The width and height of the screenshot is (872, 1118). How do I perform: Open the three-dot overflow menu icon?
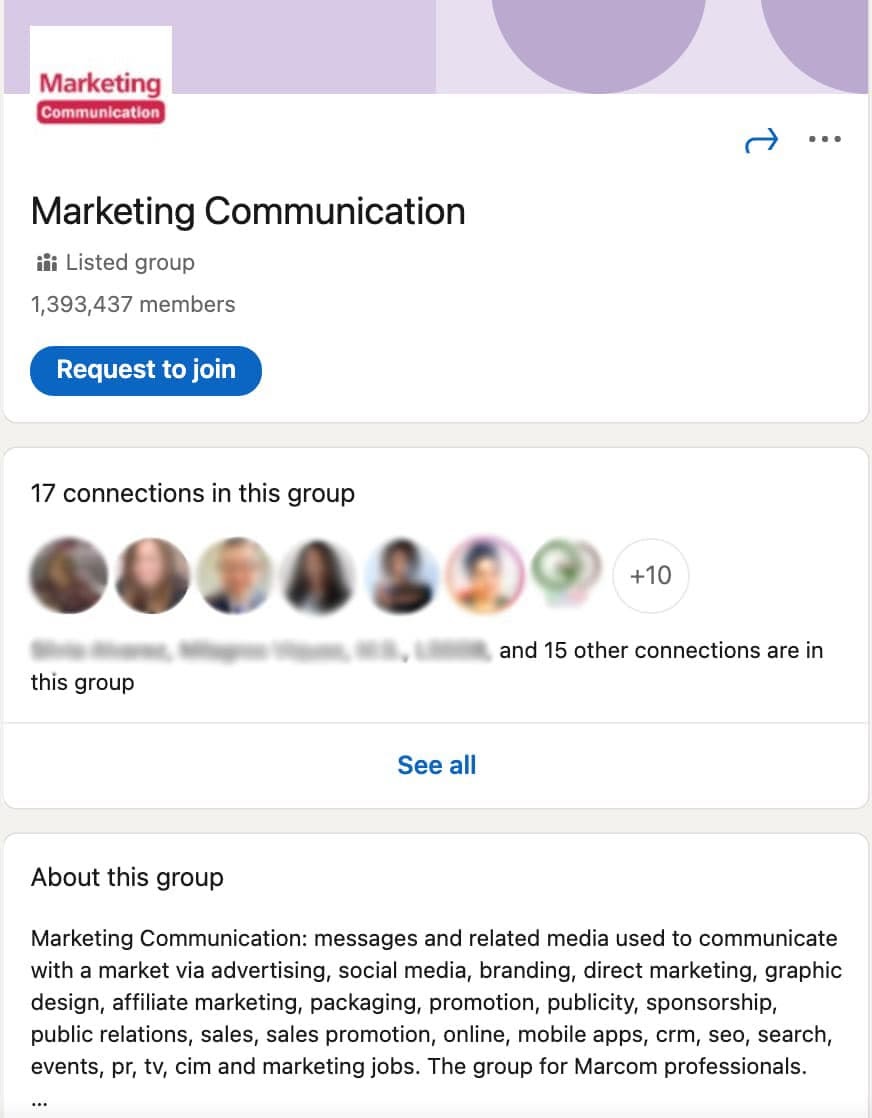pyautogui.click(x=824, y=140)
